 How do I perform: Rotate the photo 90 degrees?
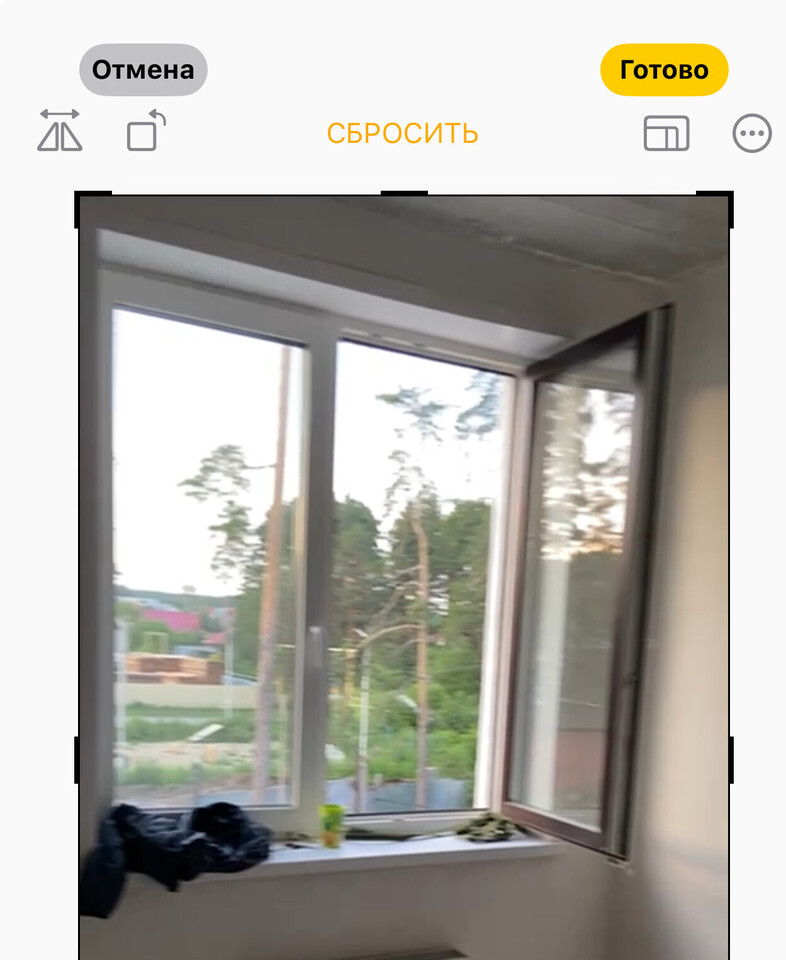146,132
